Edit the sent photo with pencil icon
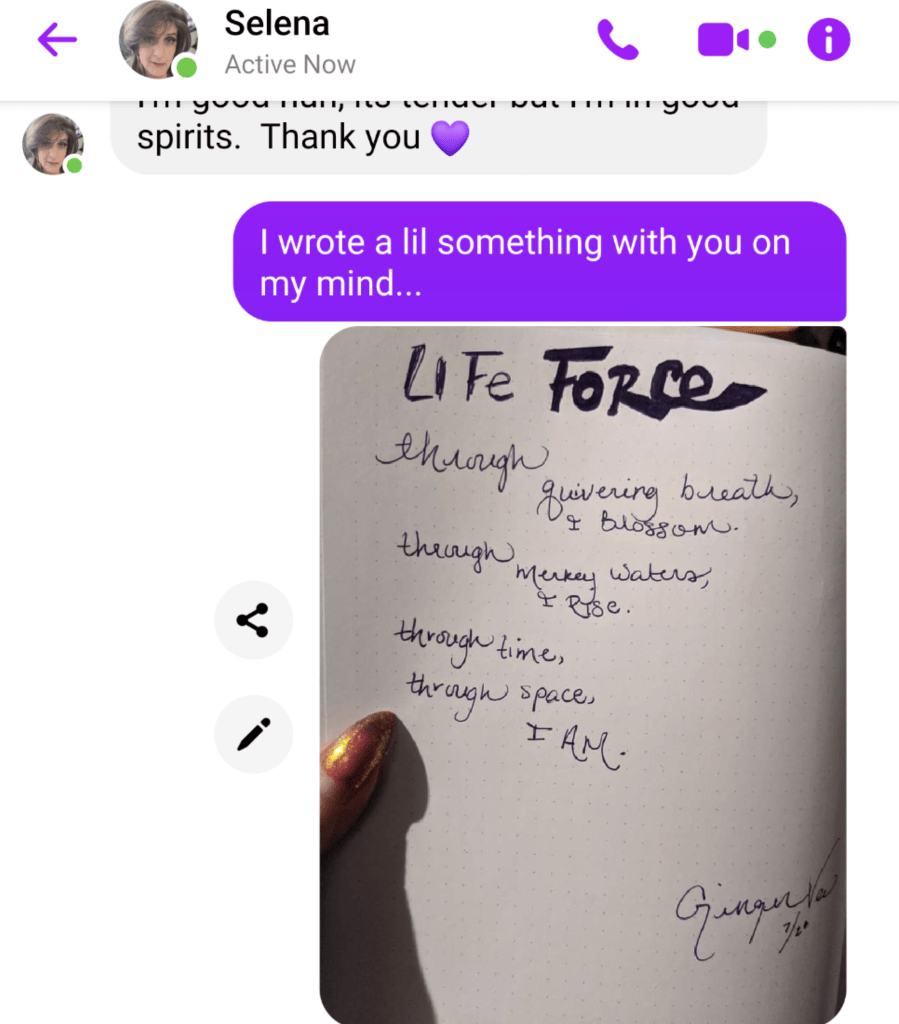This screenshot has width=899, height=1024. click(x=253, y=734)
